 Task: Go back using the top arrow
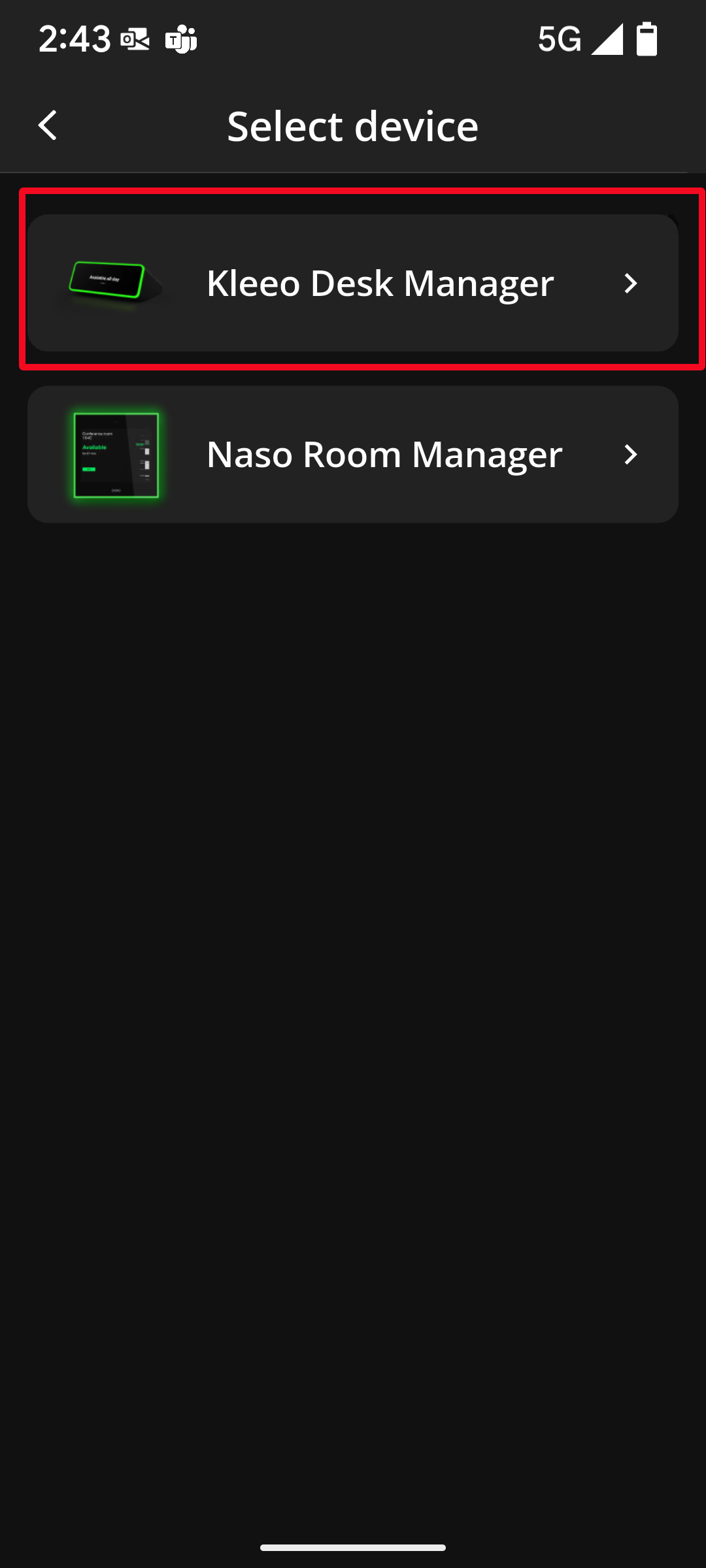click(48, 125)
